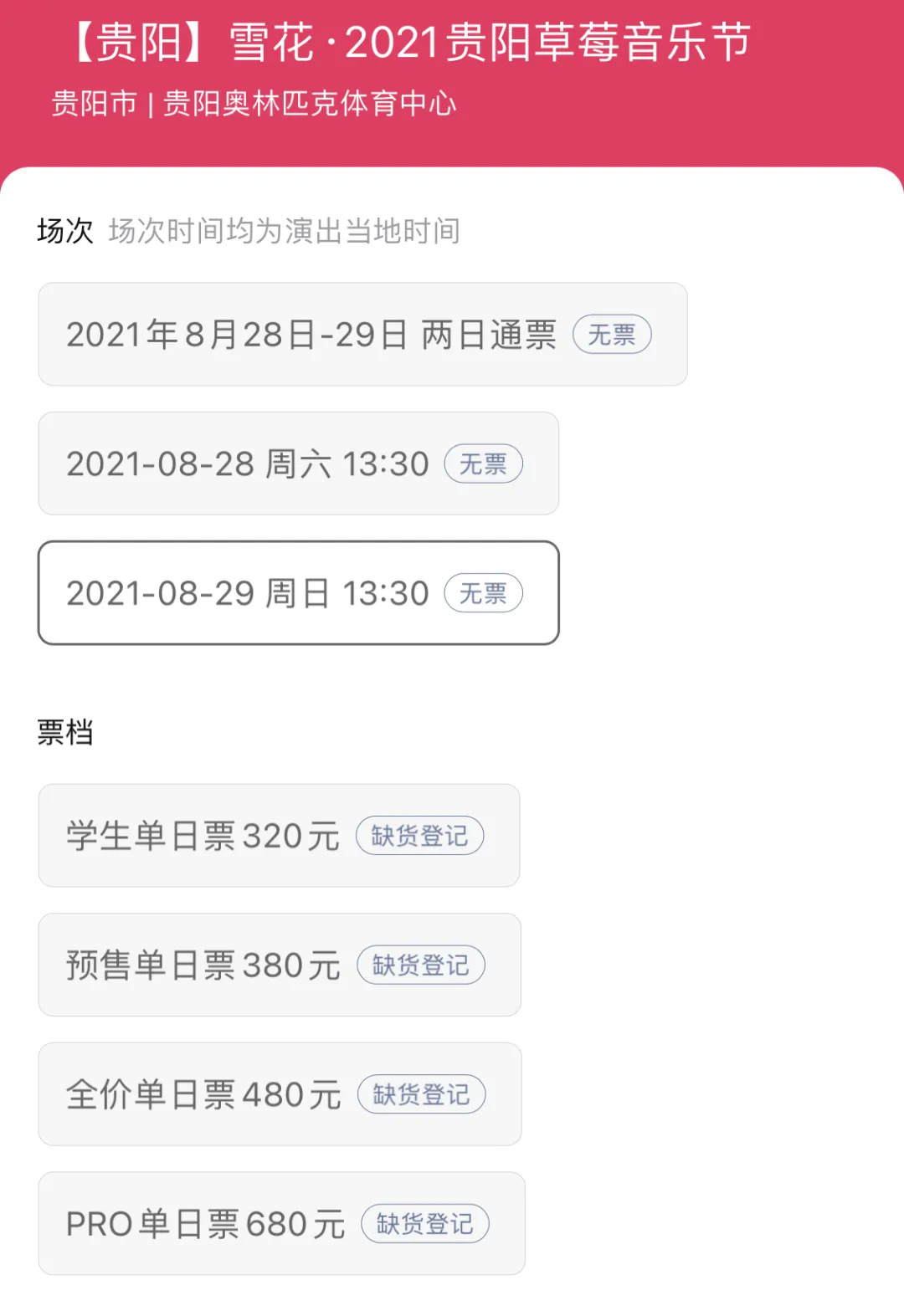Screen dimensions: 904x1316
Task: Select the 两日通票 session for 8月28日-29日
Action: [x=362, y=335]
